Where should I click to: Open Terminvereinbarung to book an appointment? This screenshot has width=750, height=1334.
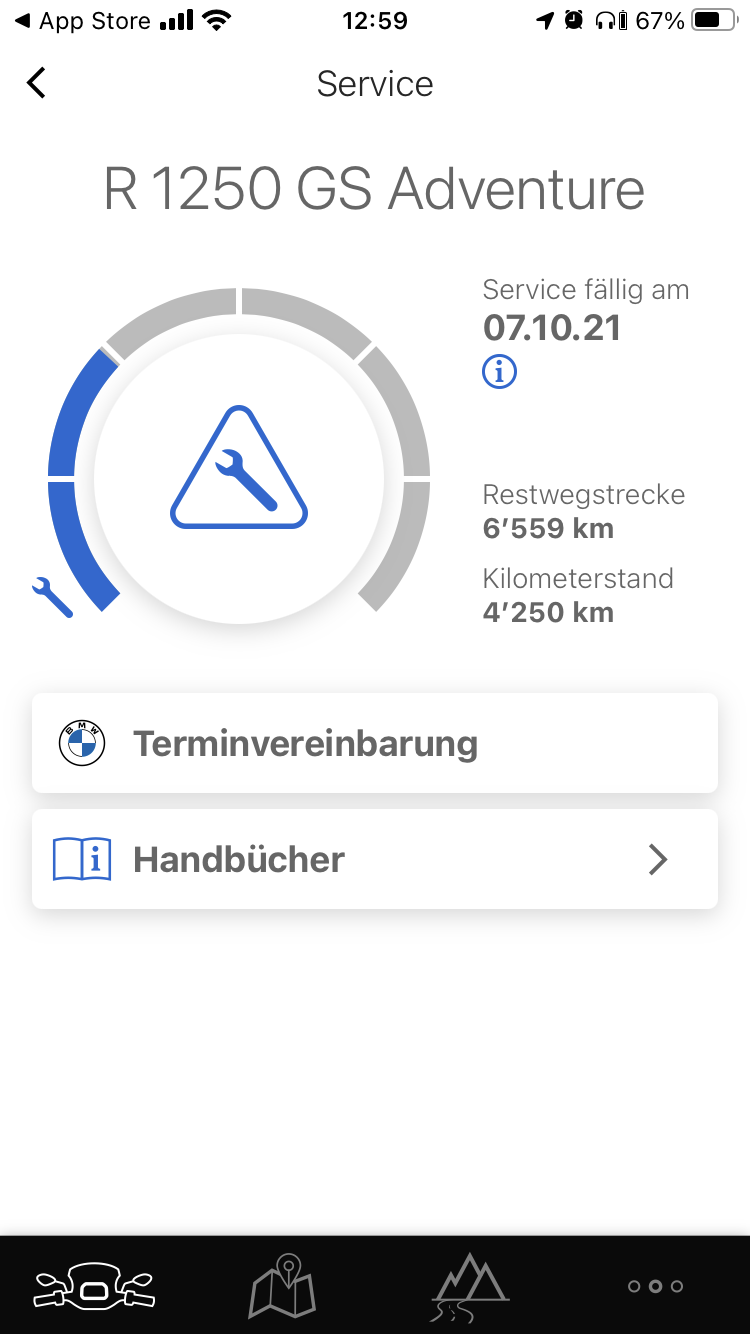375,743
